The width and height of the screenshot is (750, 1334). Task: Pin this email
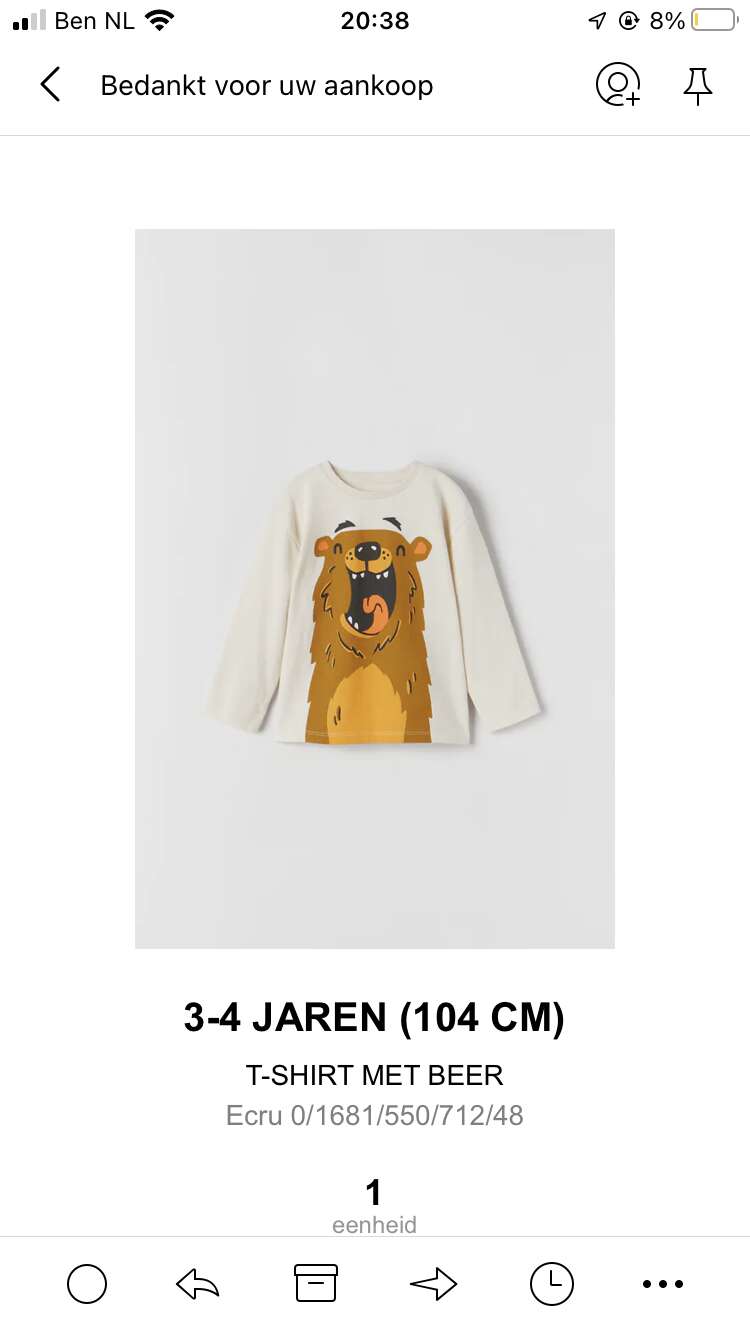(x=698, y=86)
